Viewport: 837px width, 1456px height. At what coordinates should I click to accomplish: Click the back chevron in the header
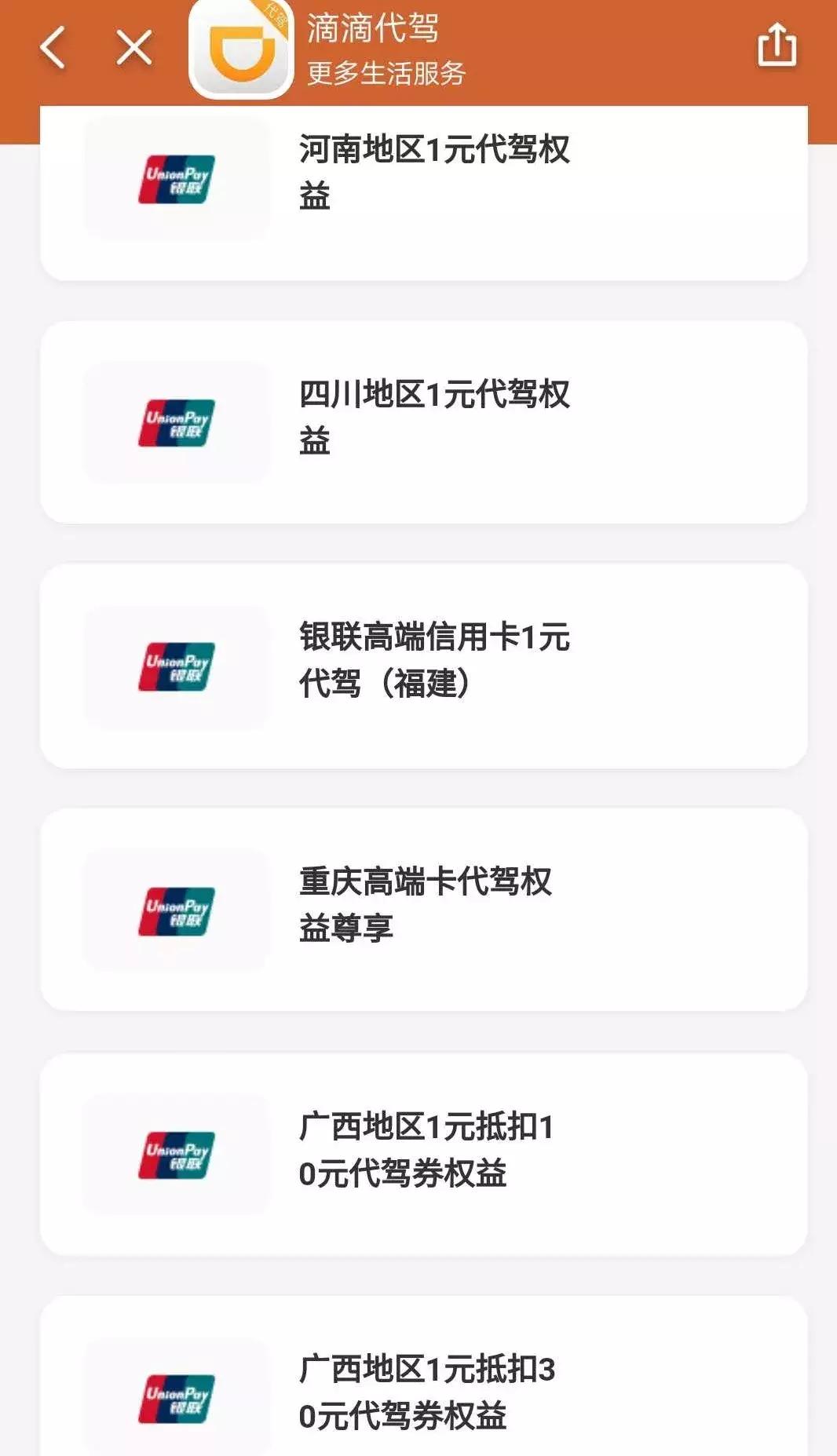pos(52,47)
